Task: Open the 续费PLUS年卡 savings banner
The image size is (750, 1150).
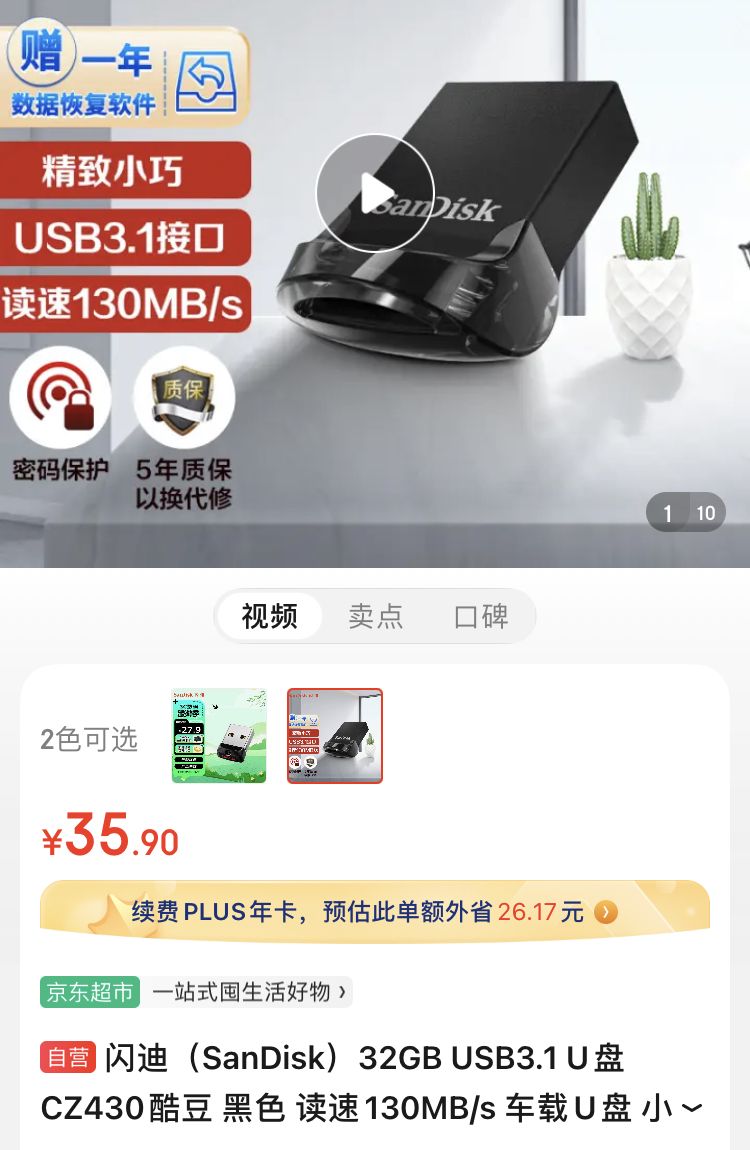Action: tap(375, 911)
